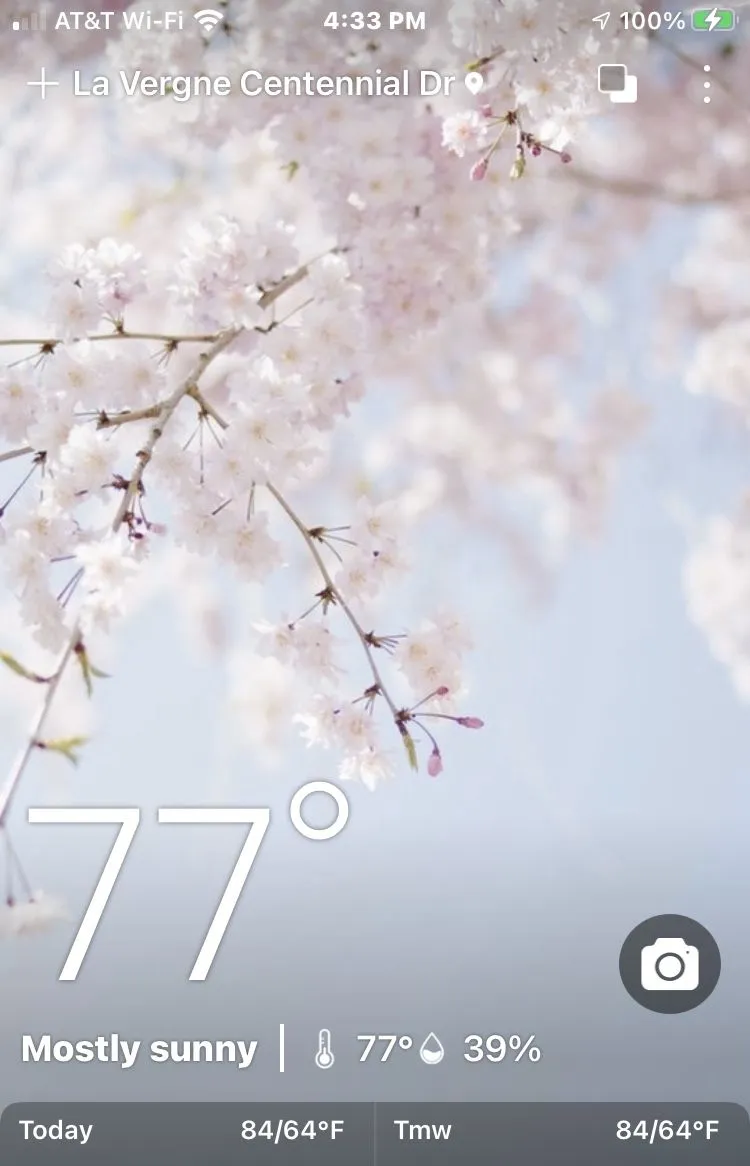The width and height of the screenshot is (750, 1166).
Task: Add a new location with the plus icon
Action: [43, 84]
